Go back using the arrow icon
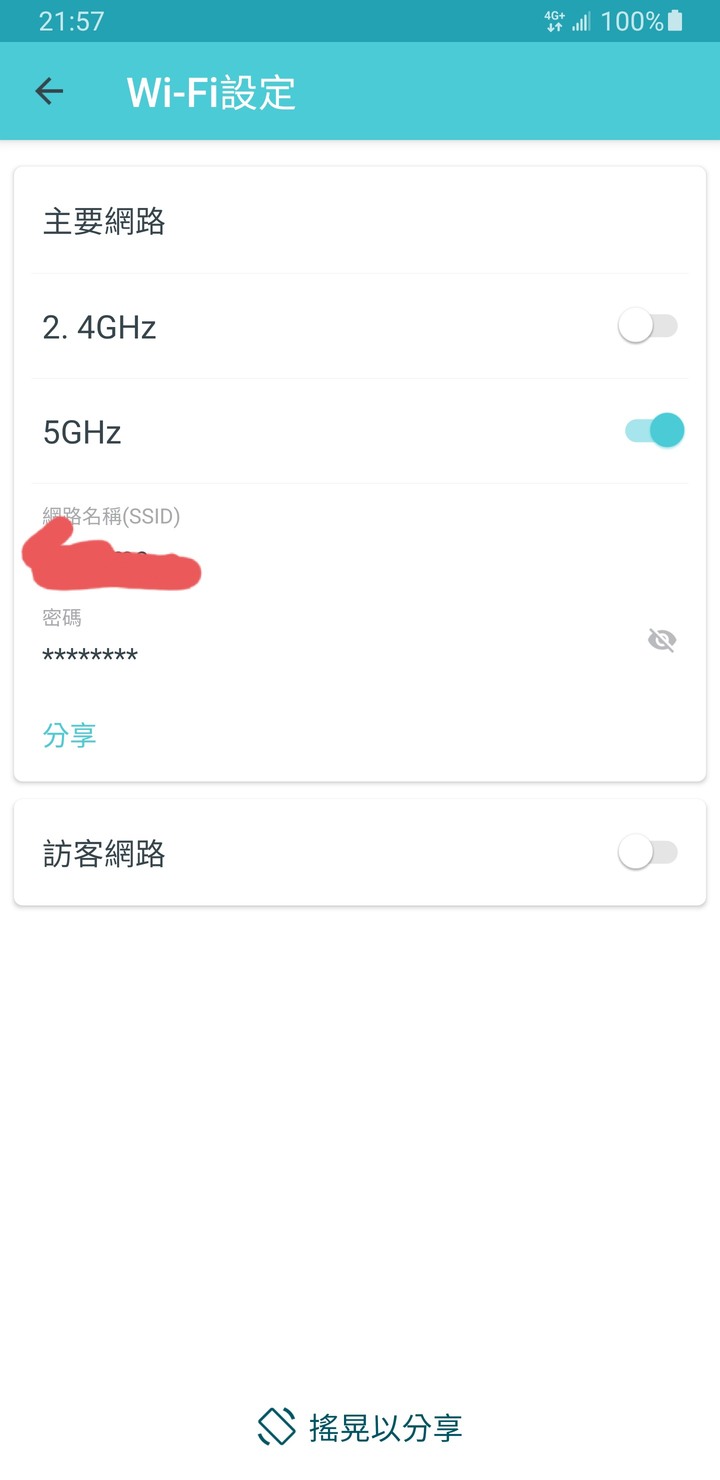The height and width of the screenshot is (1480, 720). [49, 92]
